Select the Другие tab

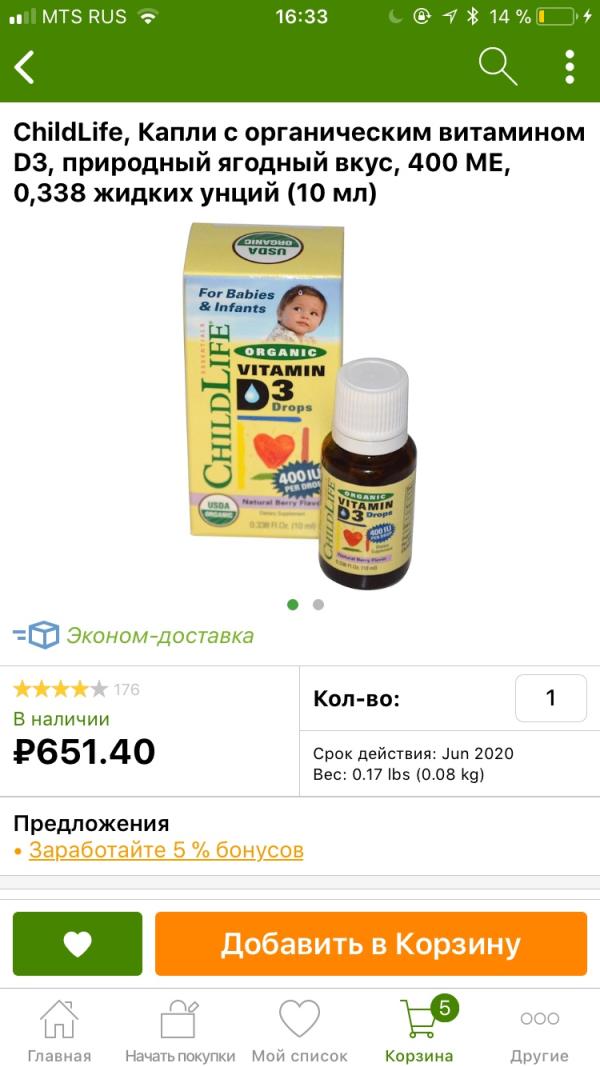[x=539, y=1030]
